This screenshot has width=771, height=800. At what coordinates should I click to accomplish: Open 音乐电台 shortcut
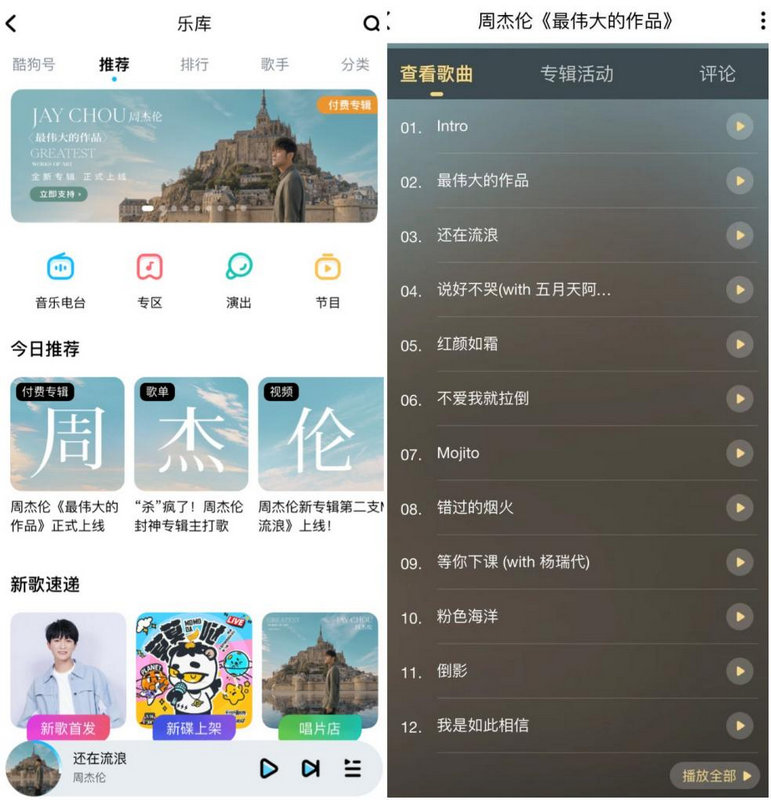click(x=60, y=280)
